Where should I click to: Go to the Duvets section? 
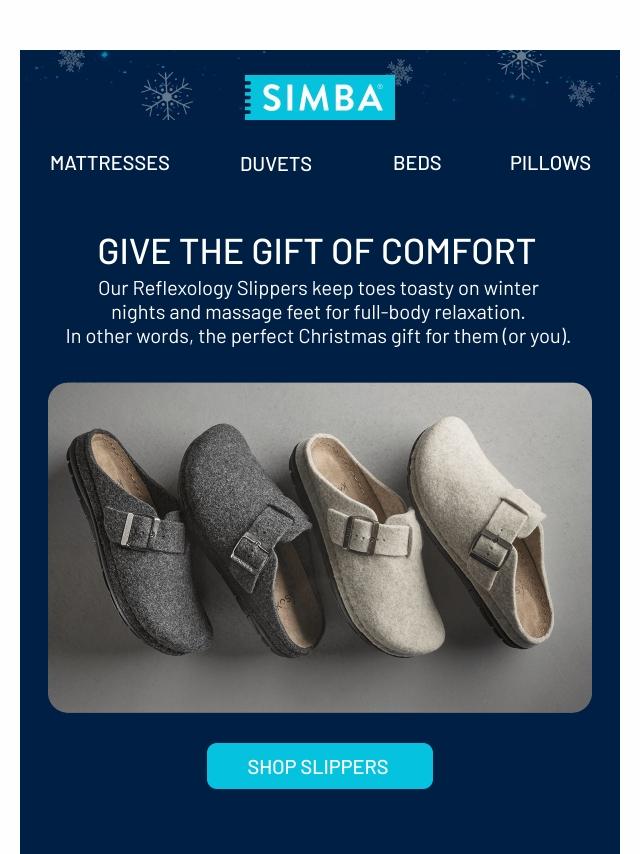click(276, 164)
